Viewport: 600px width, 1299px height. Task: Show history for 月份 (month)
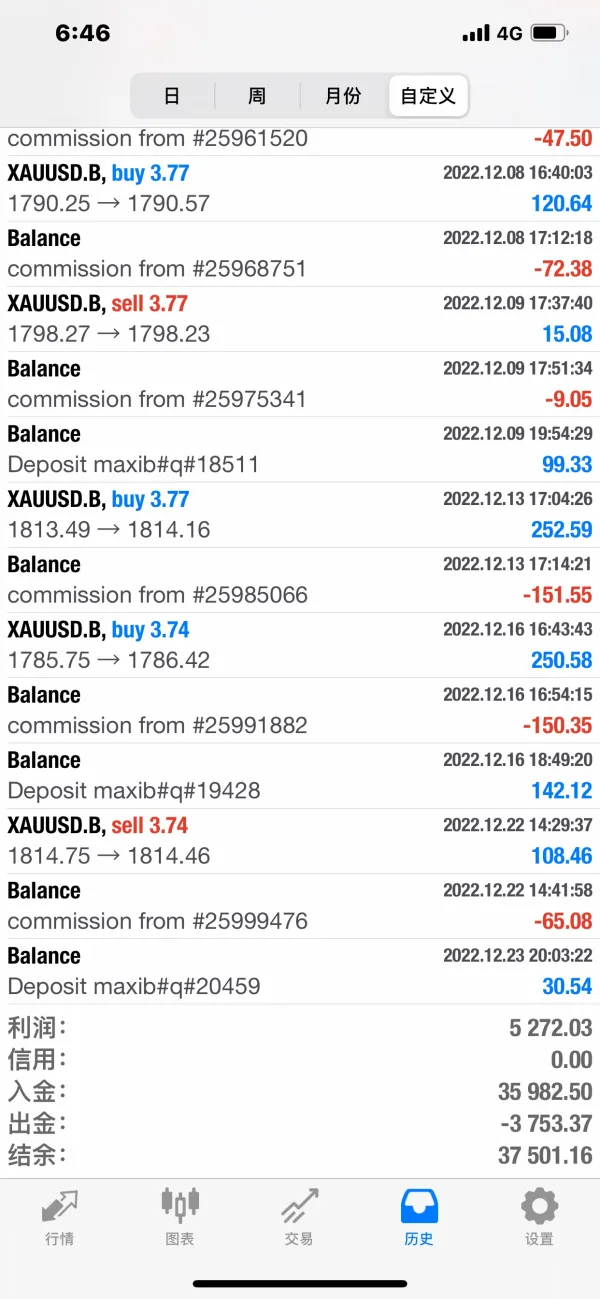coord(343,96)
